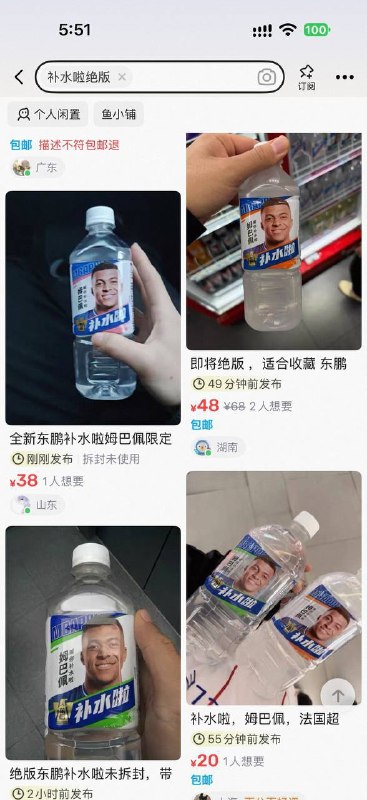Tap the search field with 补水啦绝版

coord(159,77)
